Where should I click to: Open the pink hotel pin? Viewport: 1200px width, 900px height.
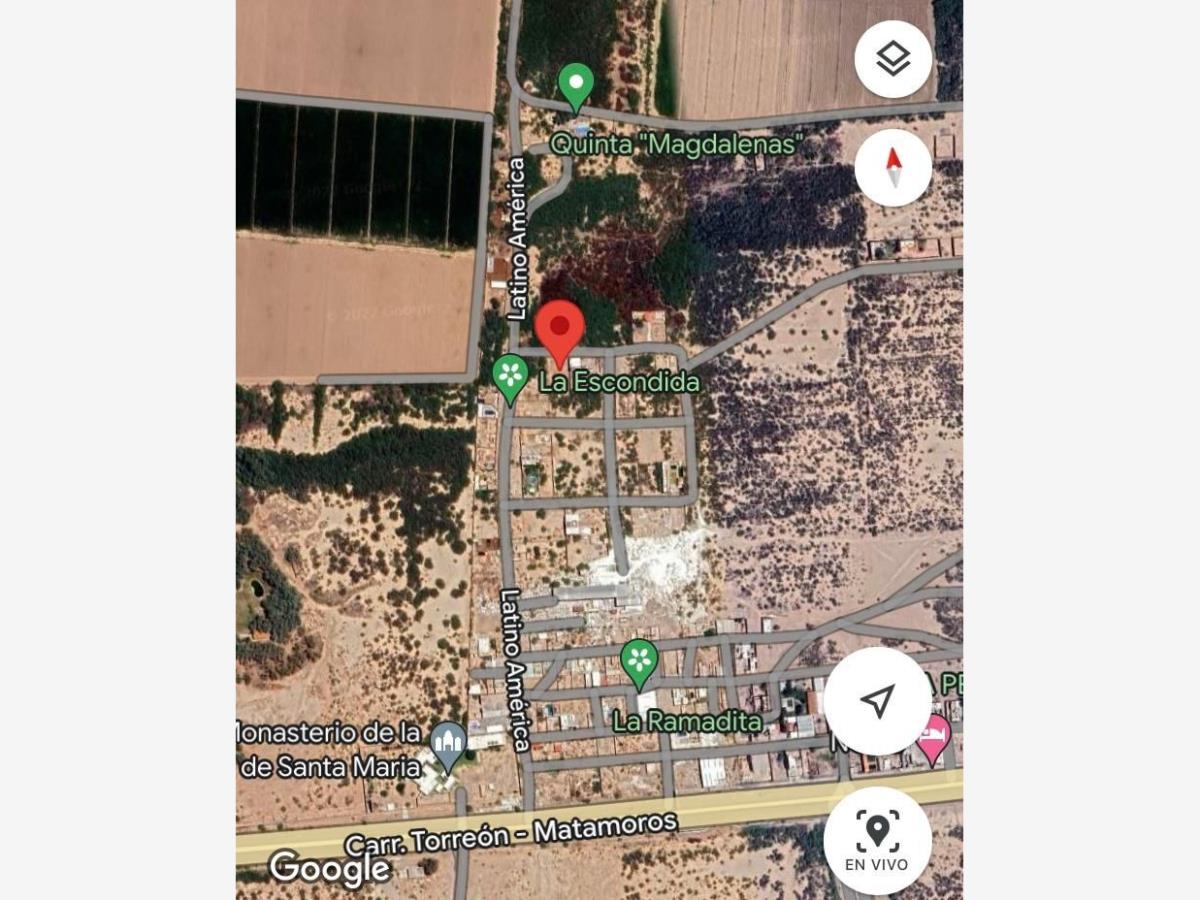(x=935, y=737)
